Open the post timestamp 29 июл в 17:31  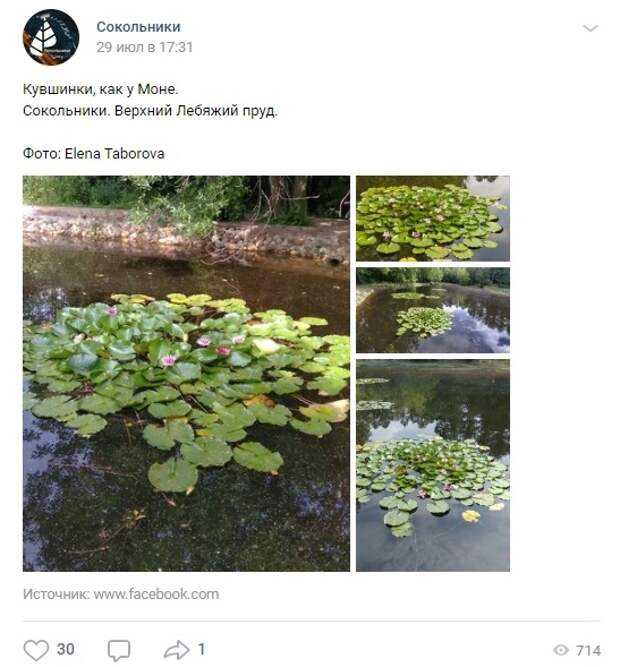click(x=144, y=47)
